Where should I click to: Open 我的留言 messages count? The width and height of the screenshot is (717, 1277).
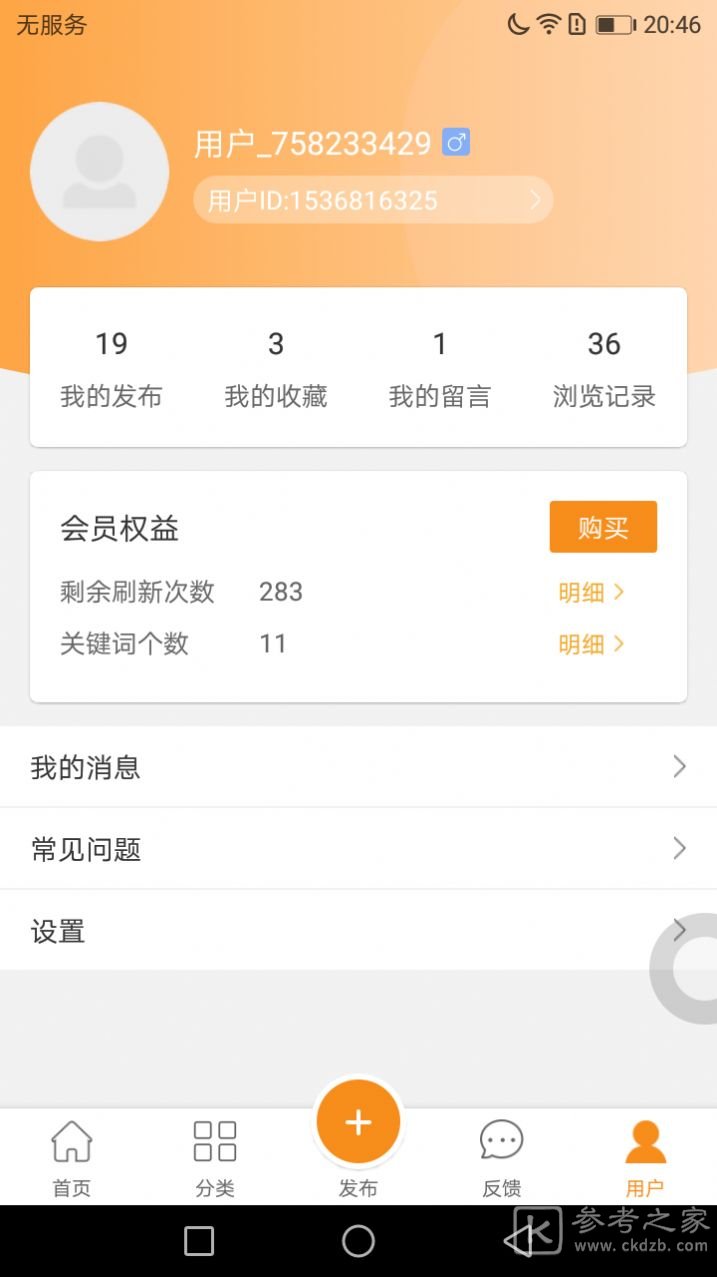pyautogui.click(x=439, y=368)
